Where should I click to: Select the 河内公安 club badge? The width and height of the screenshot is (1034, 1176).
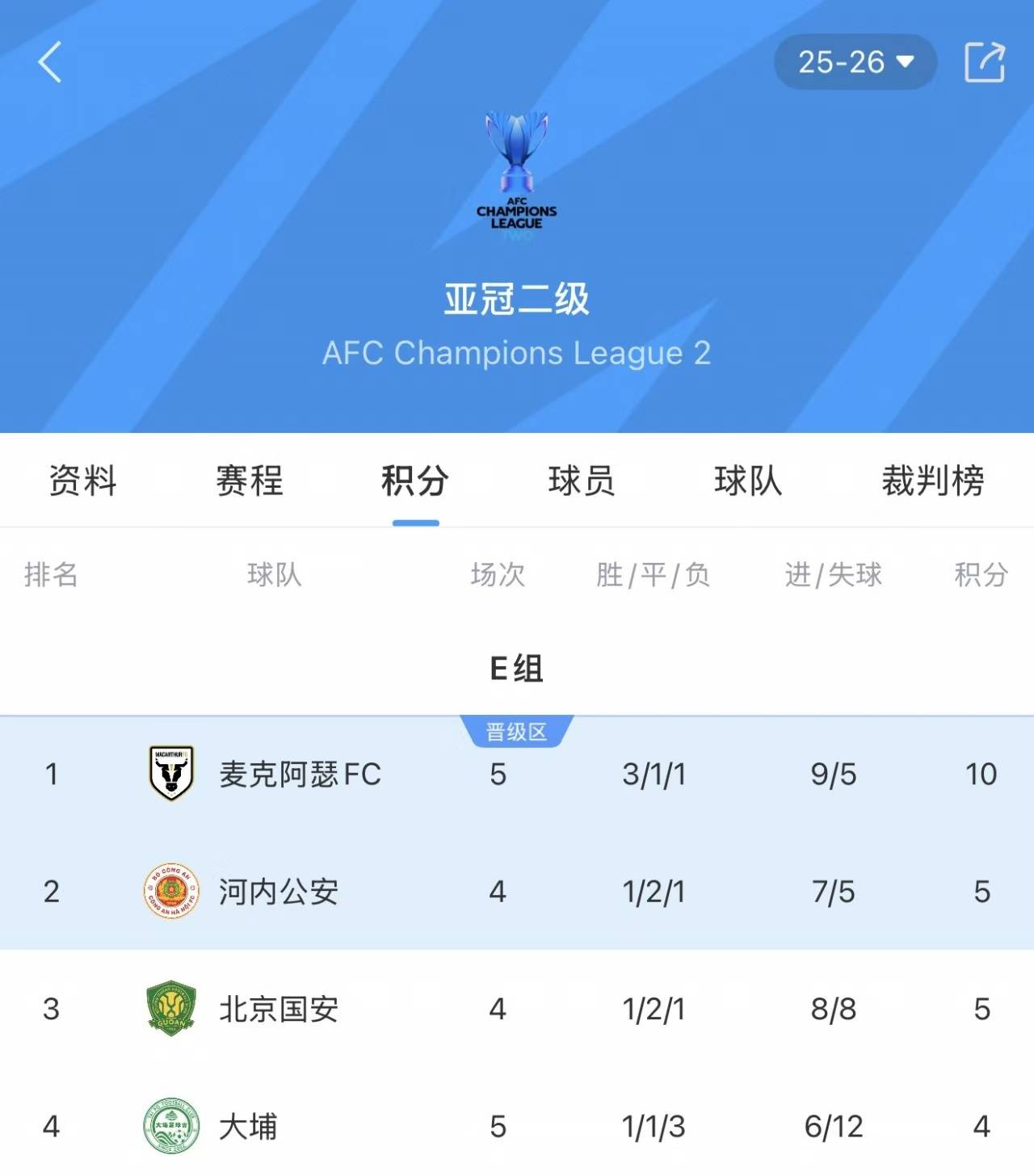(170, 892)
